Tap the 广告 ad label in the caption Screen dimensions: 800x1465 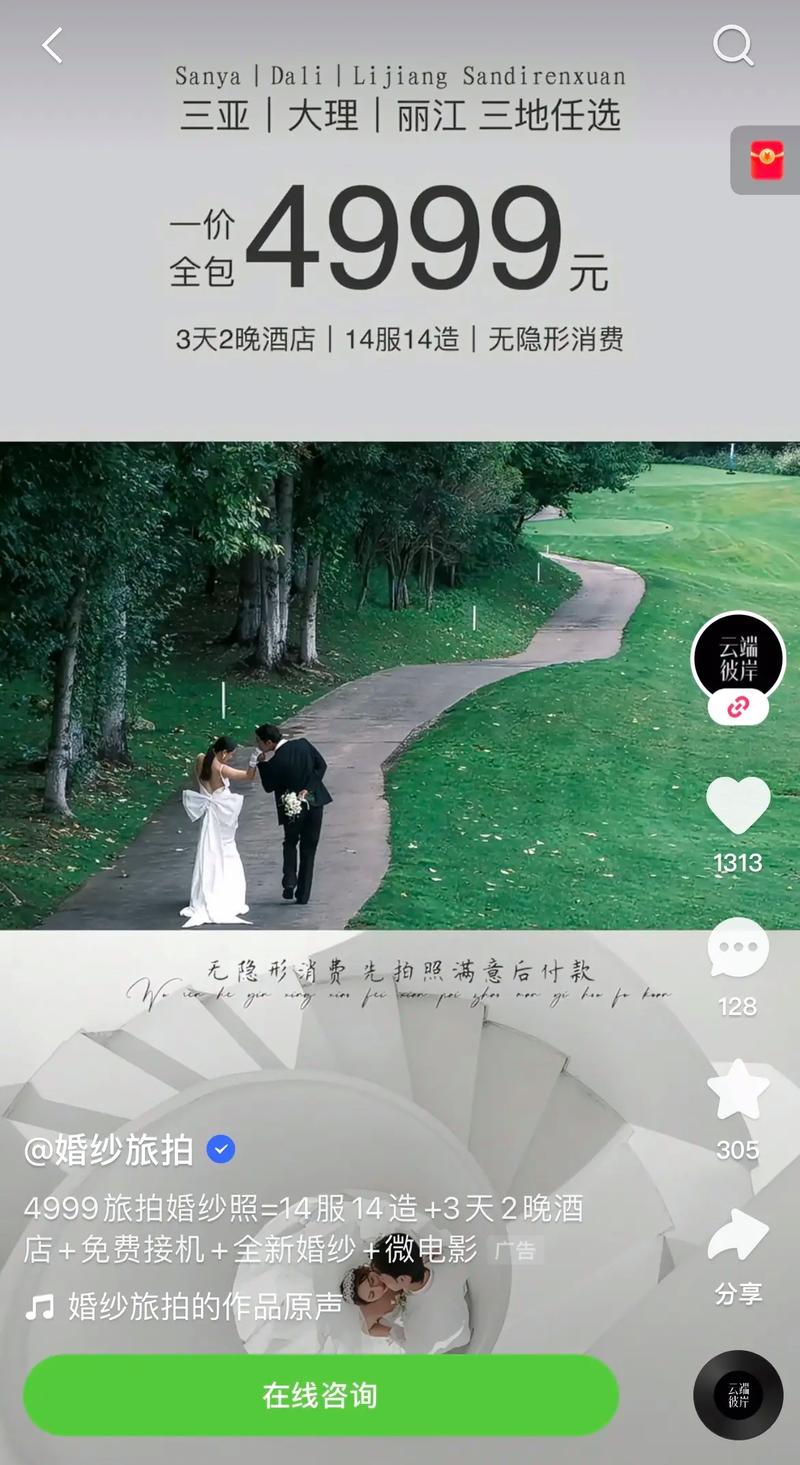click(x=514, y=1251)
